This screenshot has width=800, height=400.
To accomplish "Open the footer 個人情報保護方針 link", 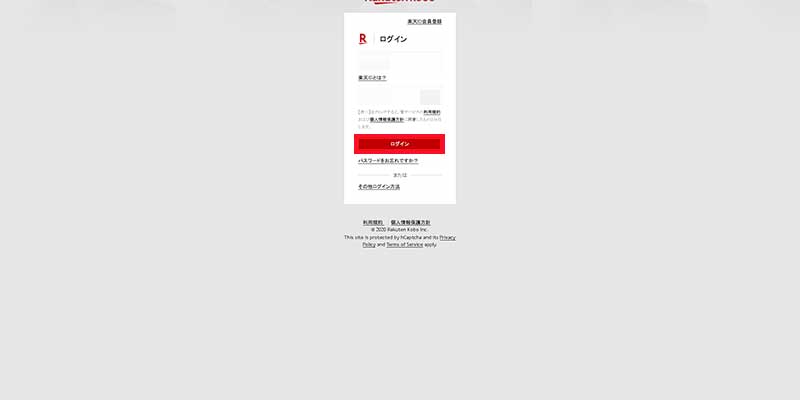I will (x=411, y=222).
